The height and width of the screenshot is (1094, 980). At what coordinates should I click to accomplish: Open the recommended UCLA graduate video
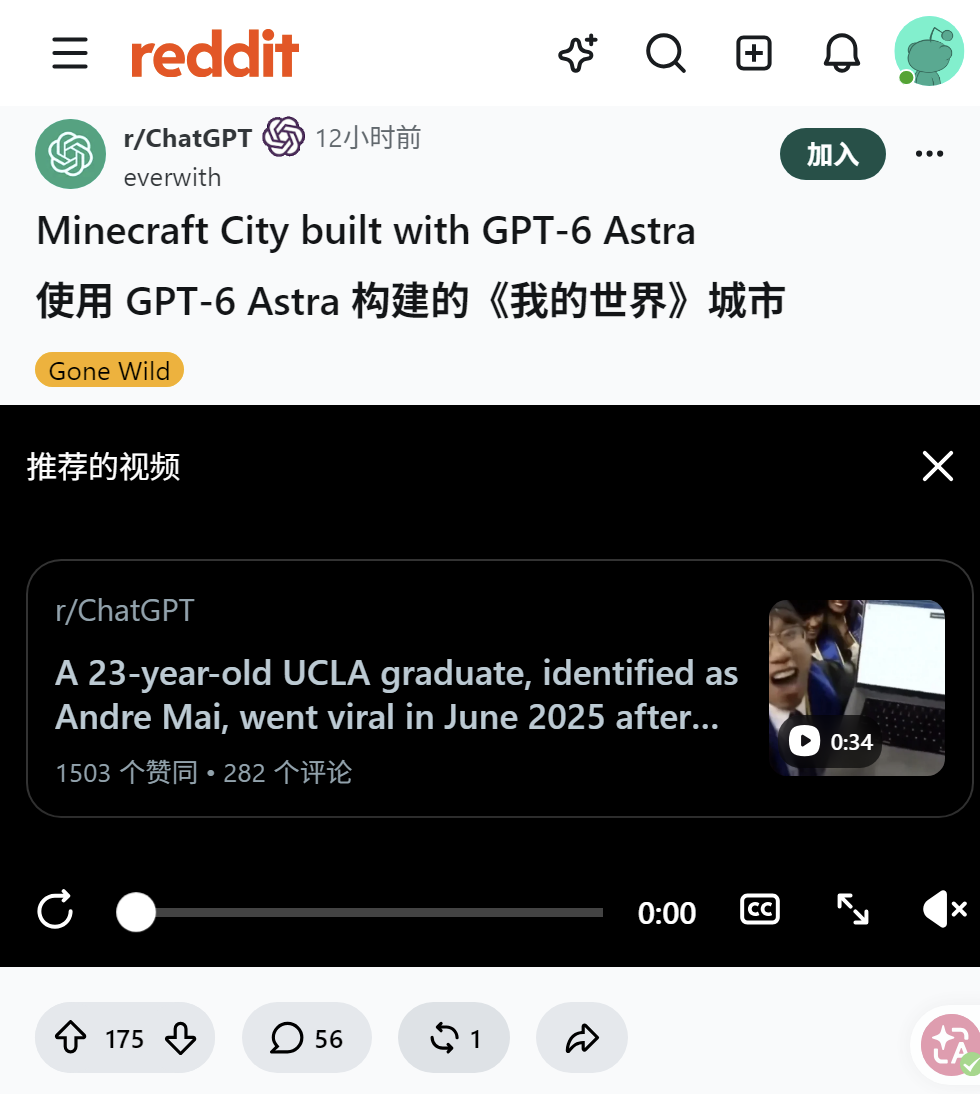(499, 688)
